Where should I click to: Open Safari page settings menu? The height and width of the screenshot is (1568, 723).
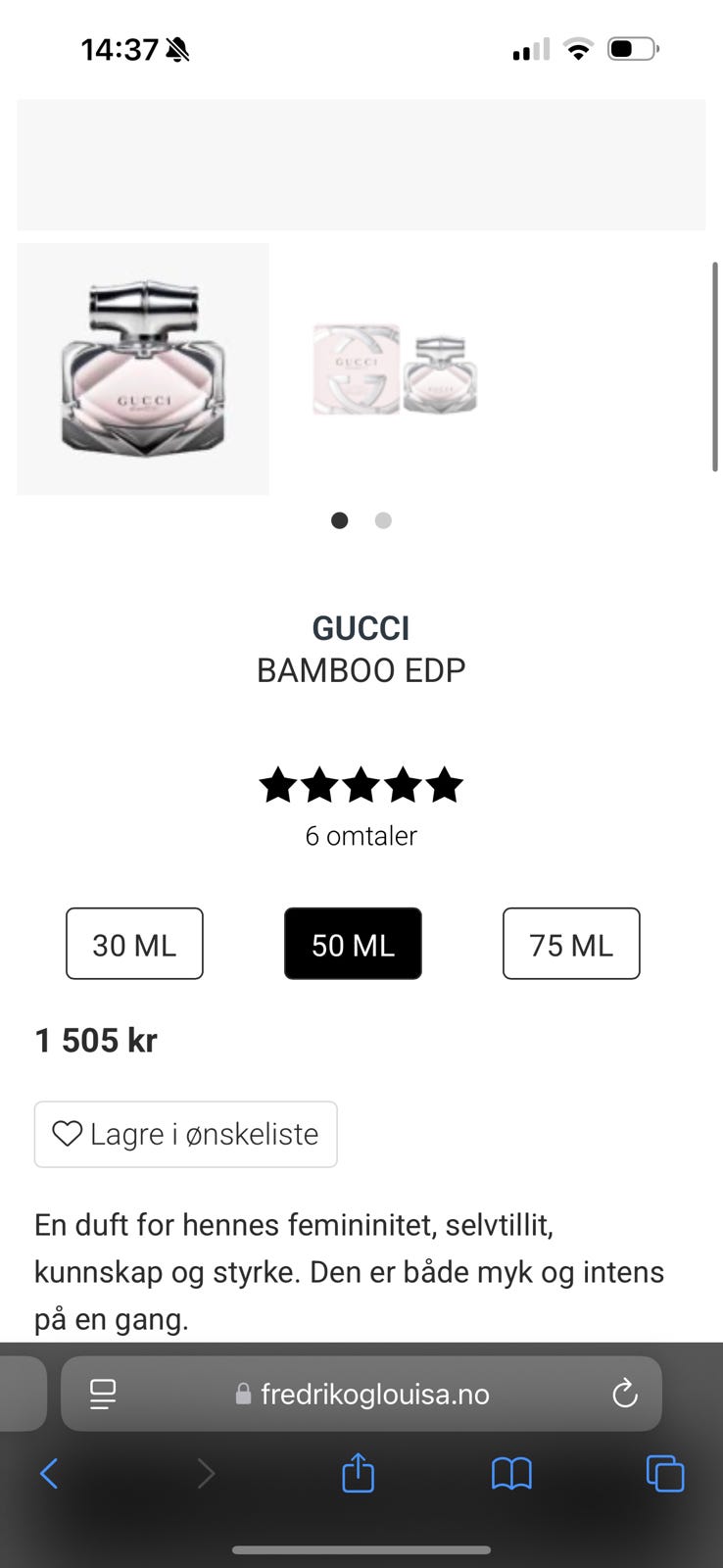point(103,1394)
